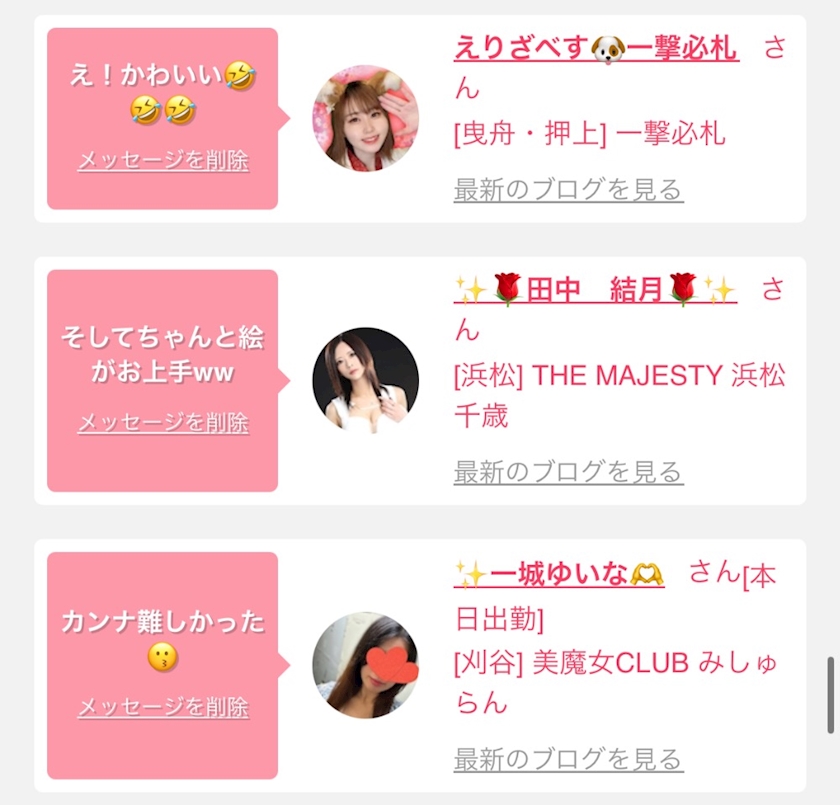Open 一城ゆいな's profile link

559,574
